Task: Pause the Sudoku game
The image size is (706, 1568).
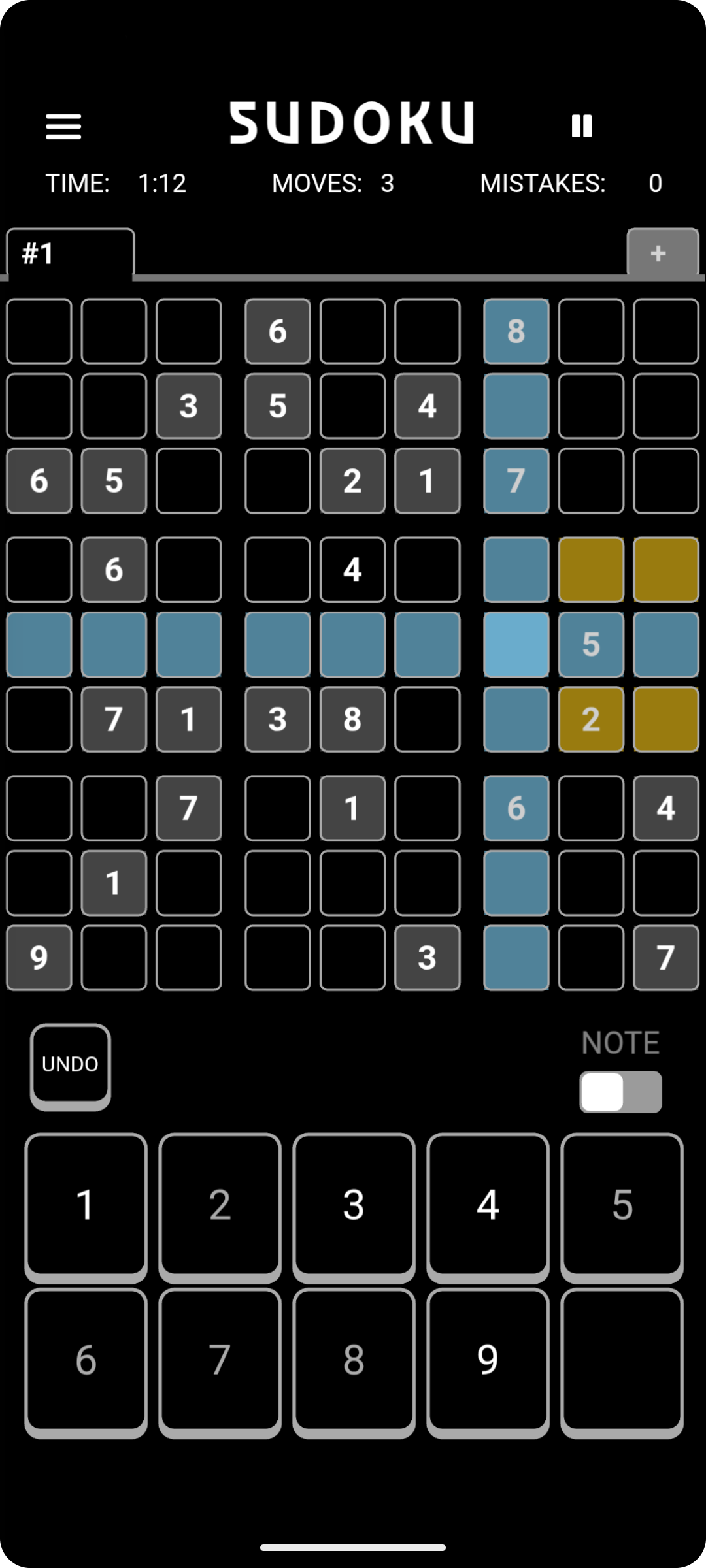Action: tap(581, 125)
